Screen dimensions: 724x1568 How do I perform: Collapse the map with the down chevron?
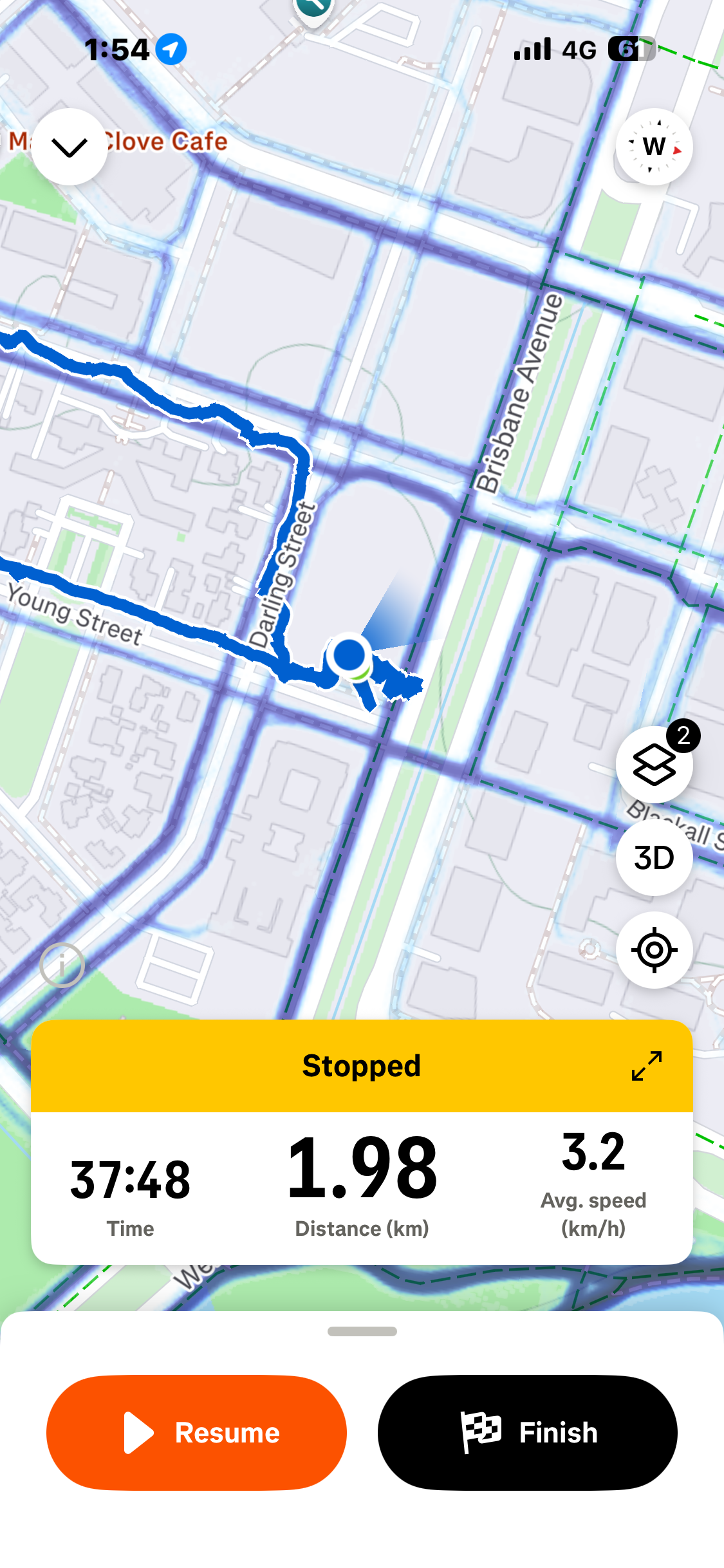point(70,147)
